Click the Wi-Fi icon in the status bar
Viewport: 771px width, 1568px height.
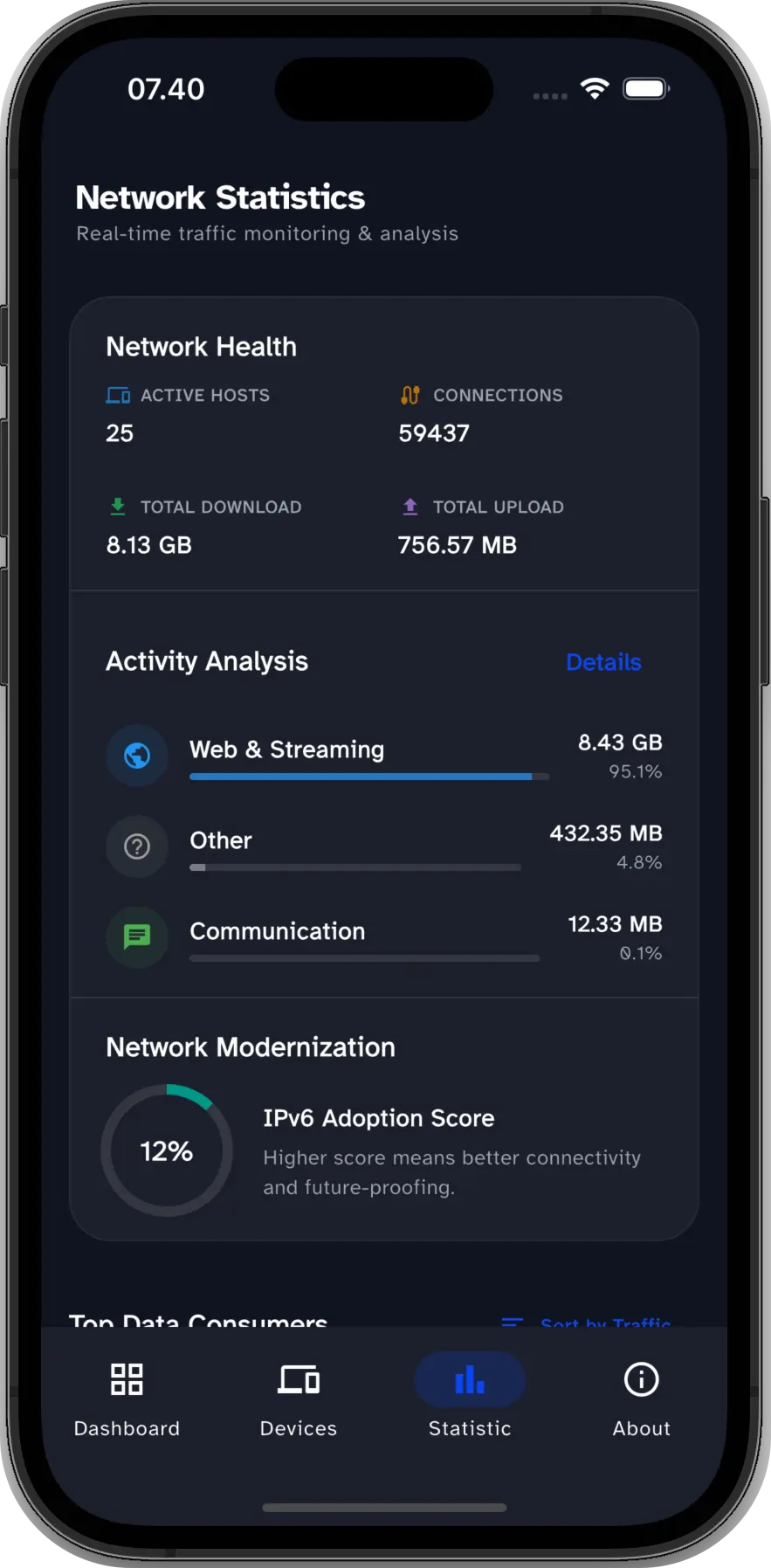(x=595, y=88)
